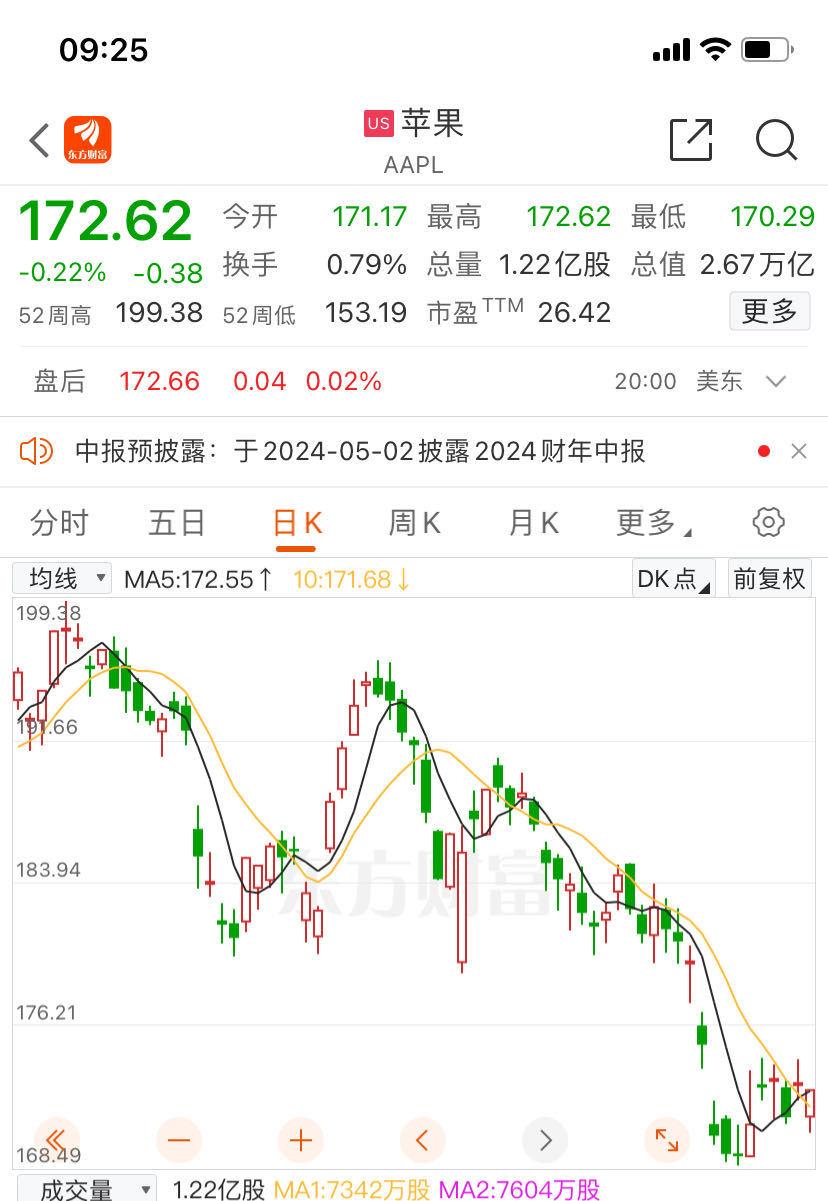The image size is (828, 1201).
Task: Tap the share icon at top right
Action: [x=689, y=141]
